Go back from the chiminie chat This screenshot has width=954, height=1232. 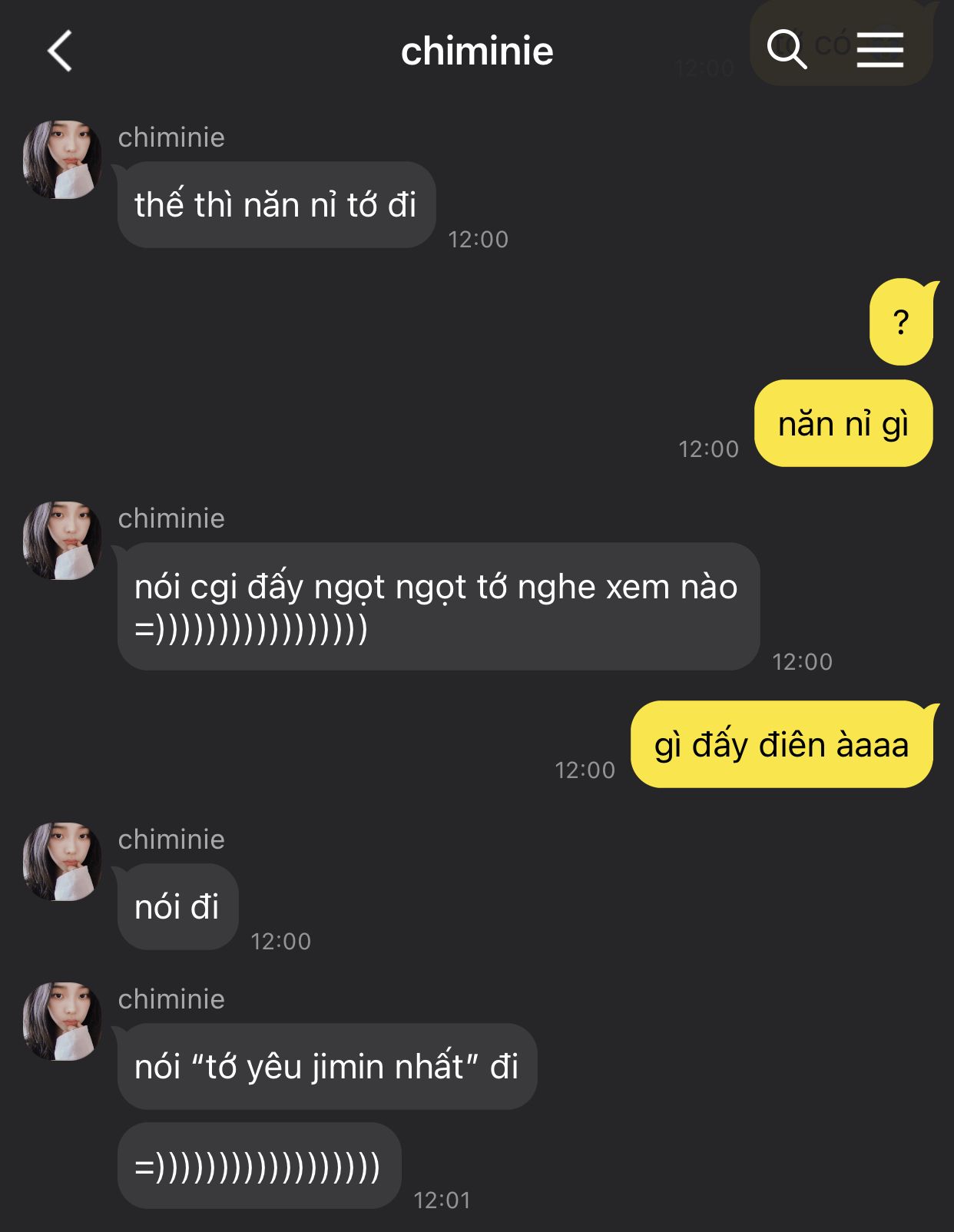click(60, 51)
